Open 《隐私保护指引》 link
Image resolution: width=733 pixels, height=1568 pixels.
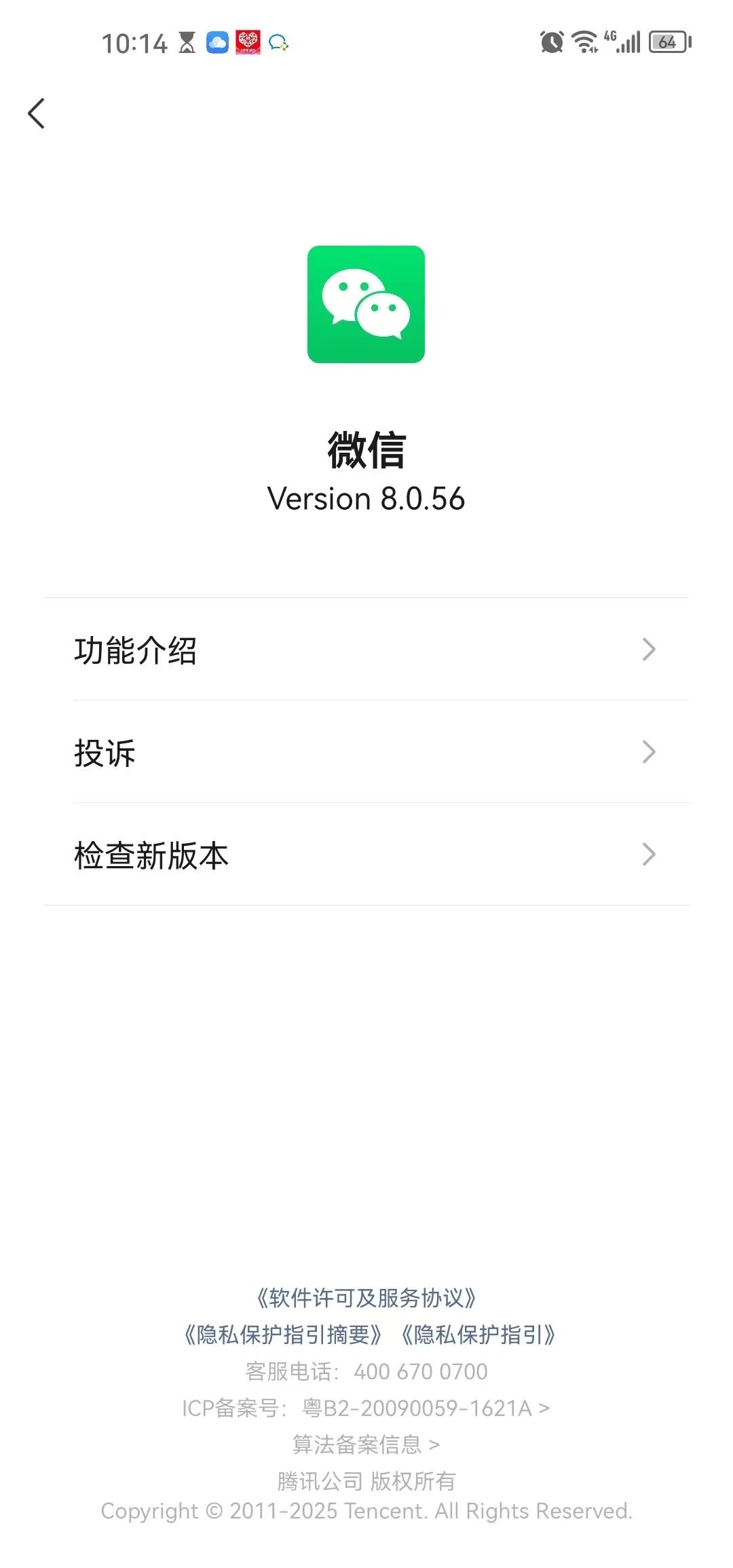tap(478, 1334)
